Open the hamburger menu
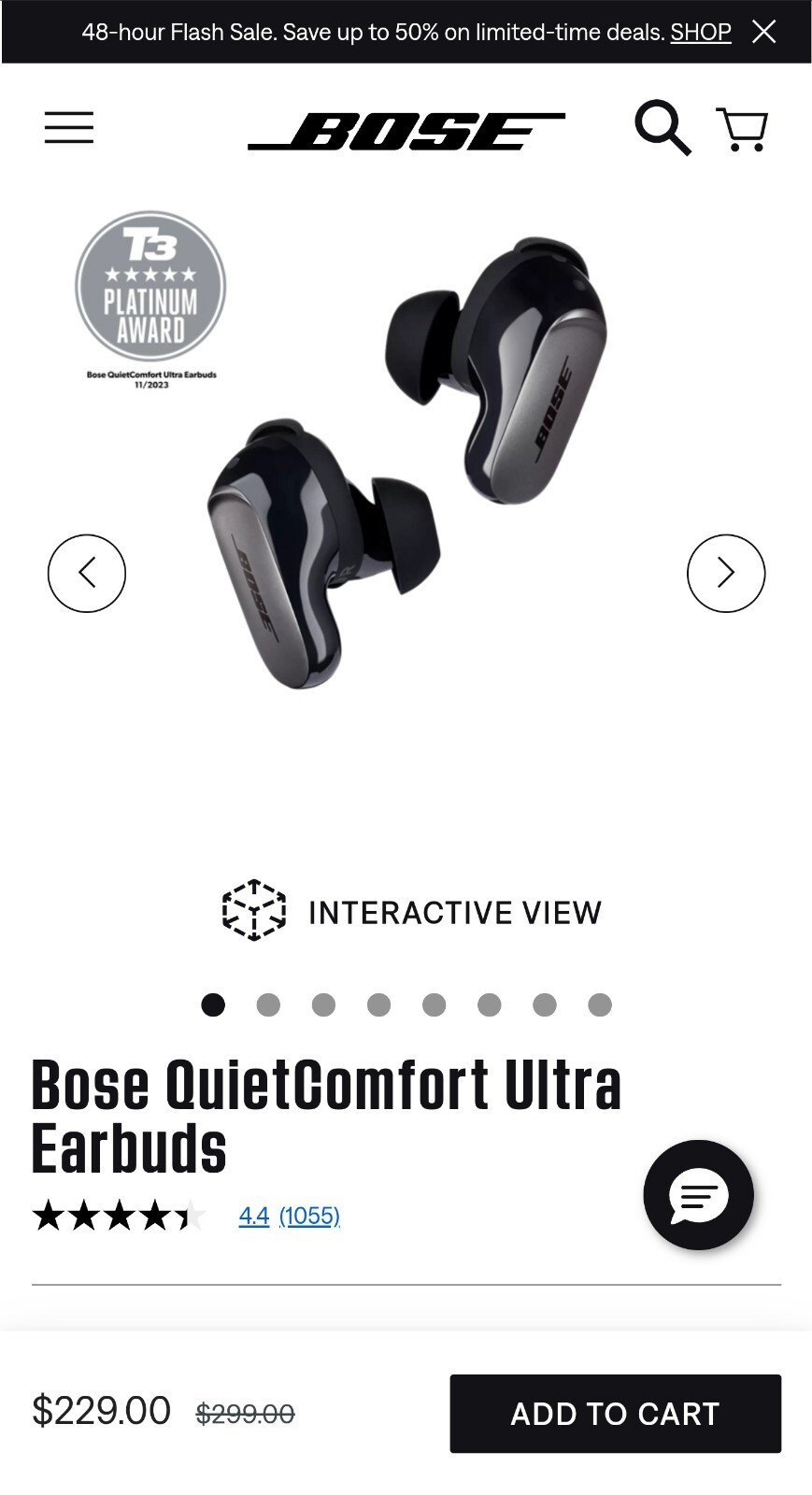Image resolution: width=812 pixels, height=1495 pixels. pyautogui.click(x=69, y=127)
